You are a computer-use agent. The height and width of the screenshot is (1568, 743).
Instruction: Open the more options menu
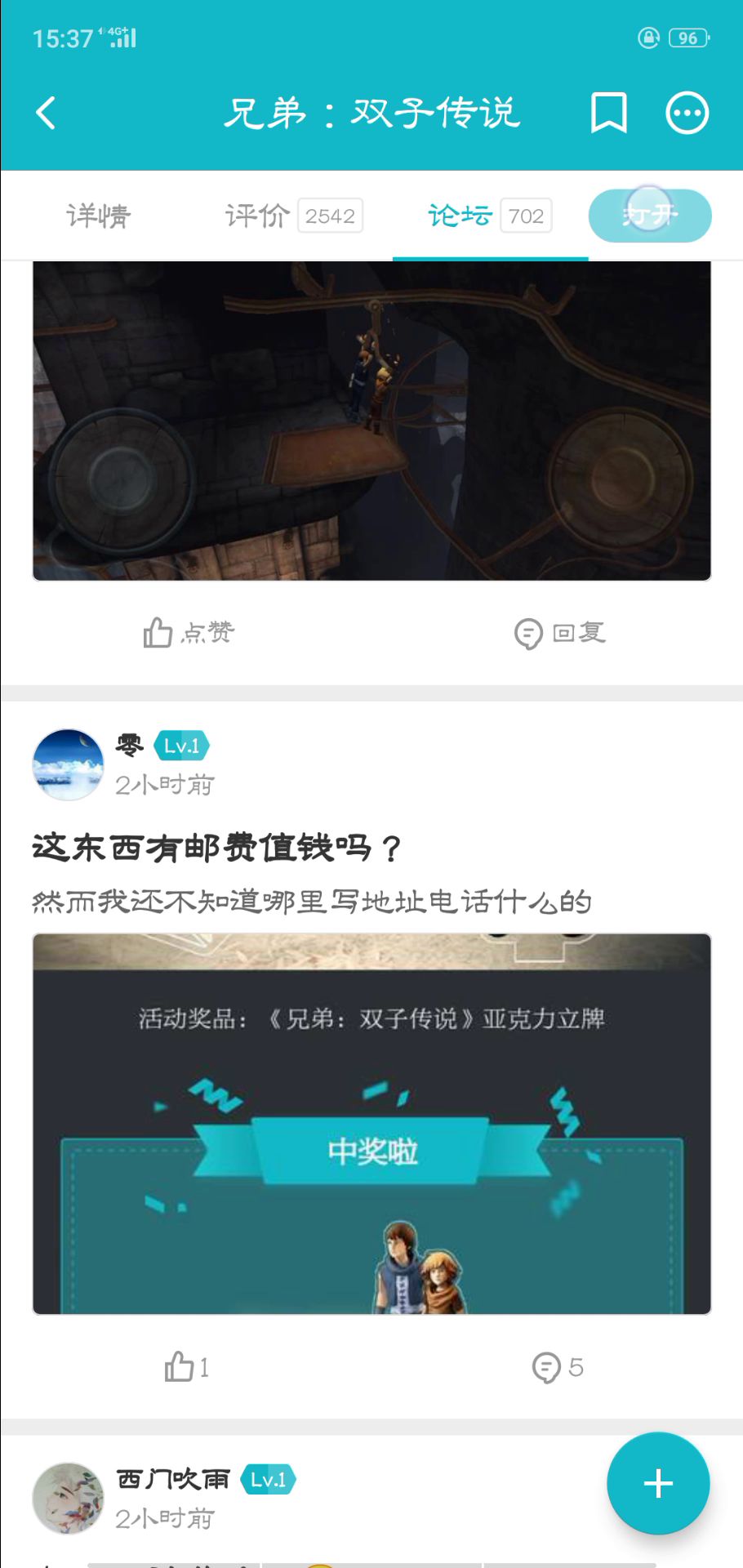coord(687,113)
